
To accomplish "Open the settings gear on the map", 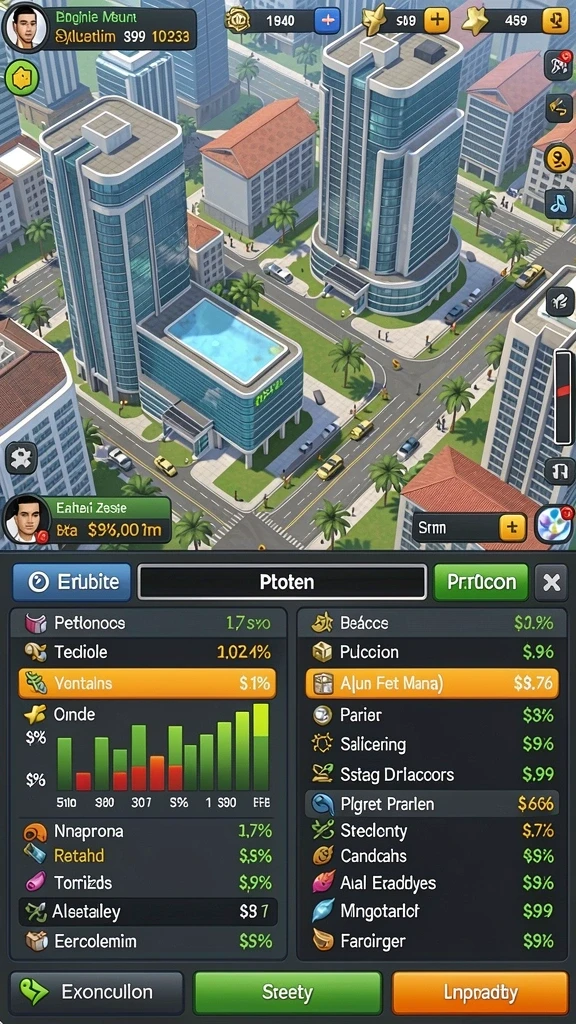I will (21, 458).
